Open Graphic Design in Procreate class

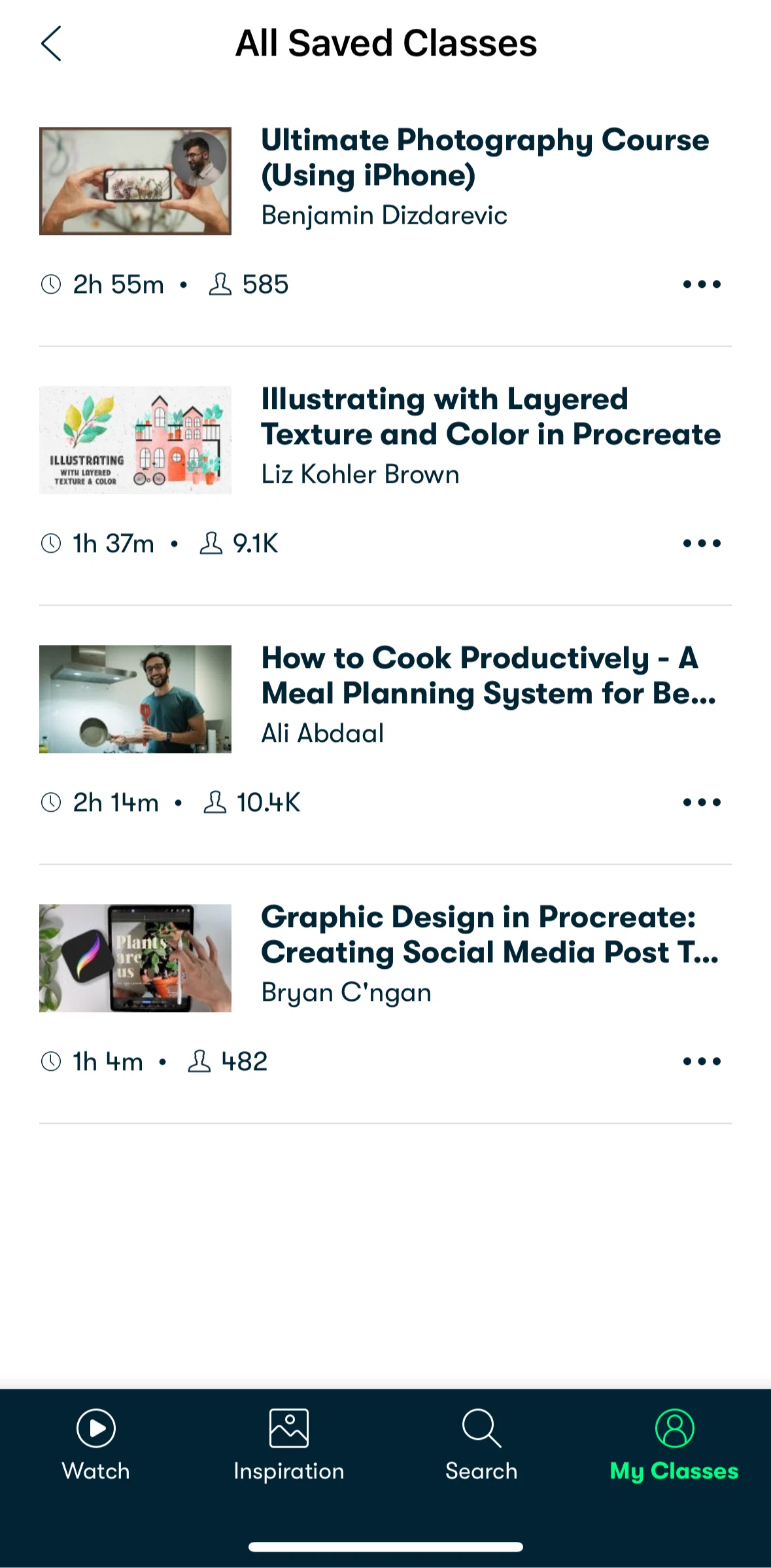(x=490, y=935)
